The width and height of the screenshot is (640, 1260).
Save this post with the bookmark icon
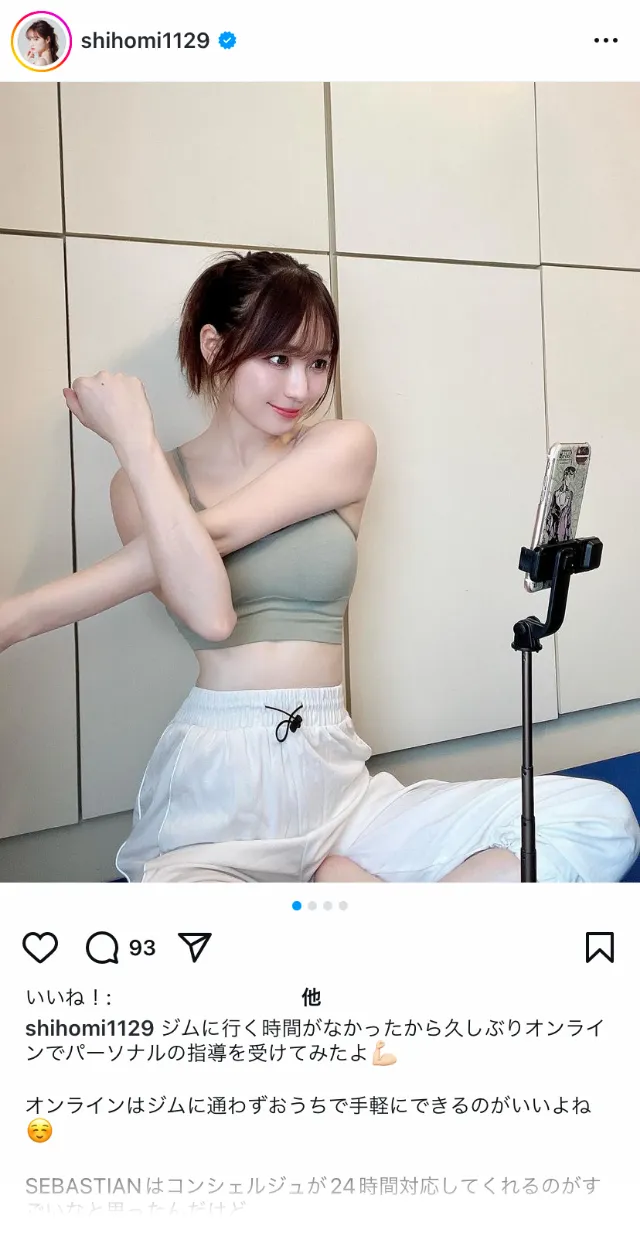coord(599,946)
